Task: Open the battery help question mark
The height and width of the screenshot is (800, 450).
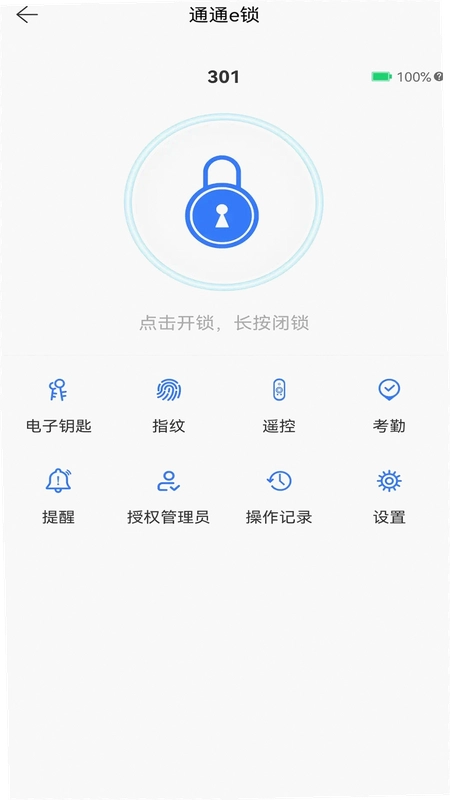Action: point(438,77)
